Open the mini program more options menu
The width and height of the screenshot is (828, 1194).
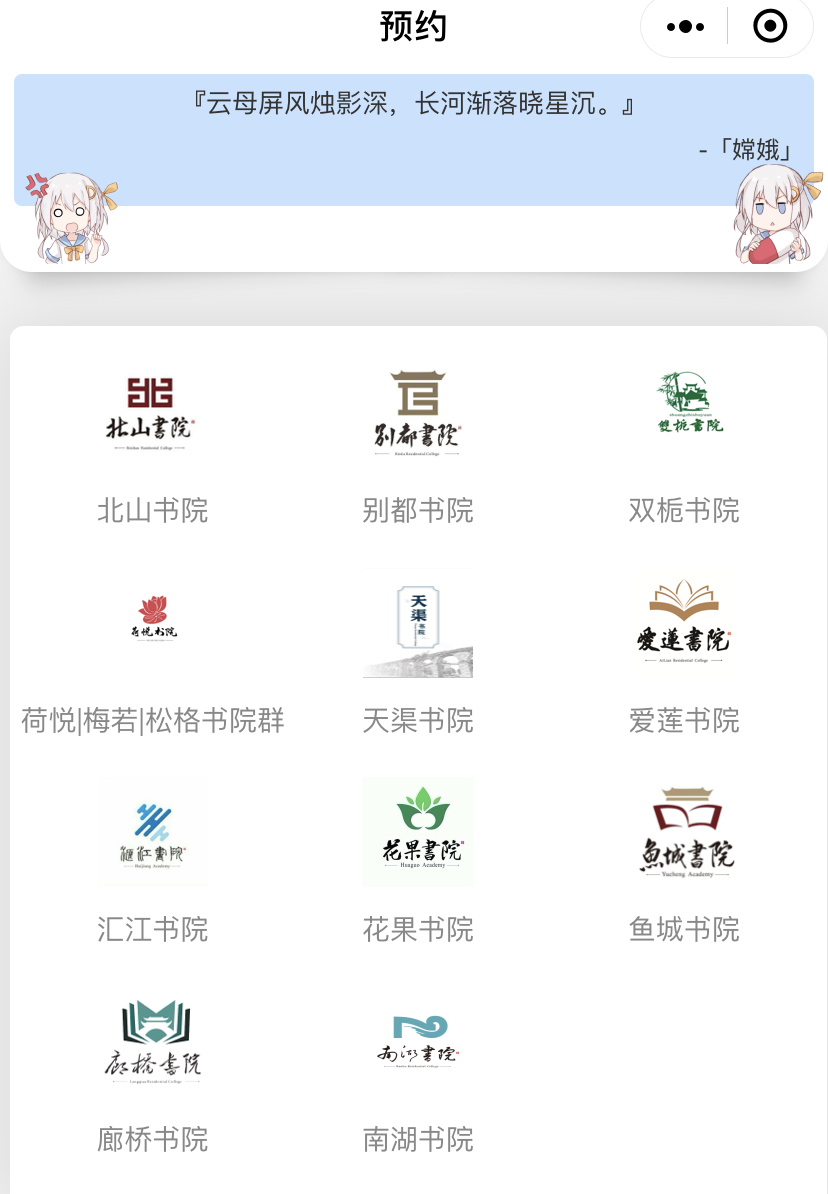(x=685, y=27)
